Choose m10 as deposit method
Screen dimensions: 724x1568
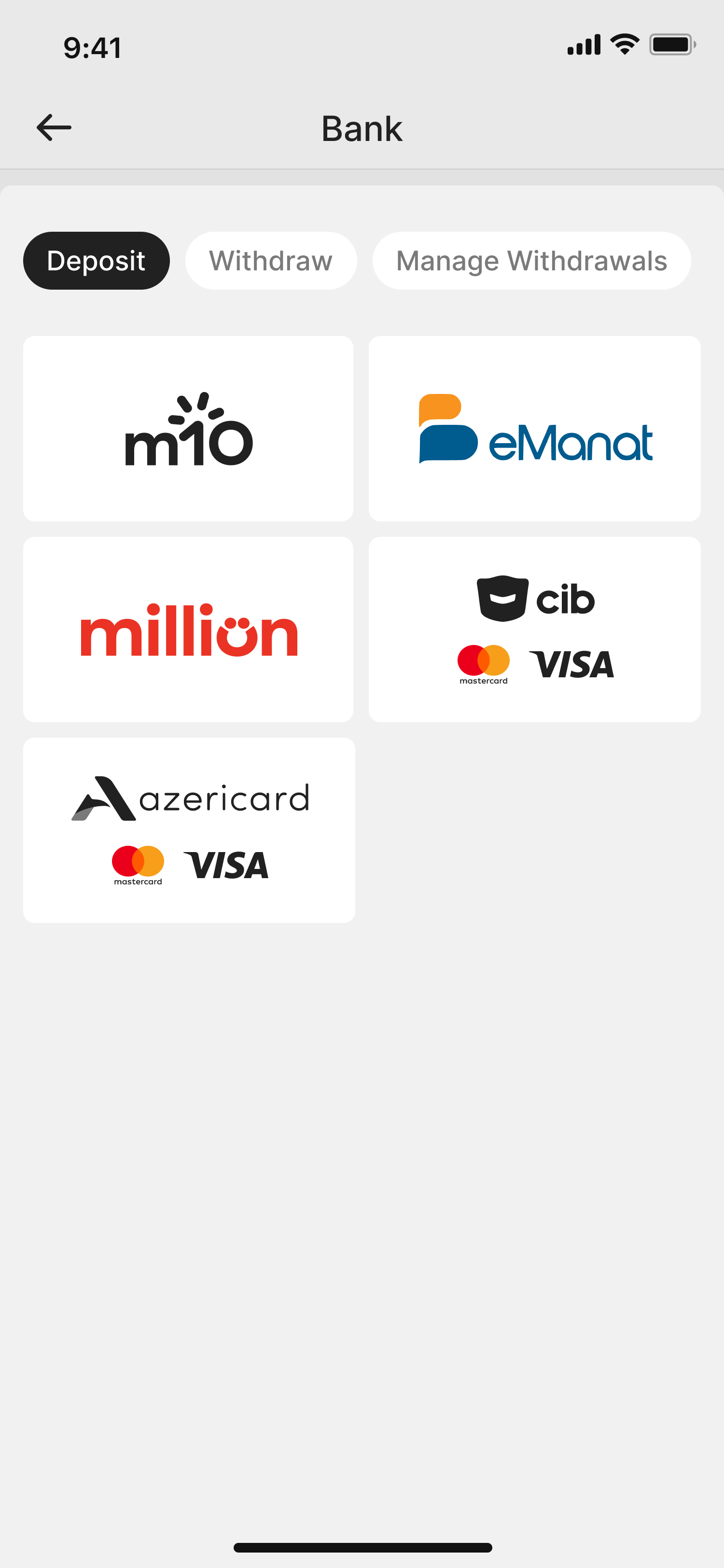[x=188, y=429]
